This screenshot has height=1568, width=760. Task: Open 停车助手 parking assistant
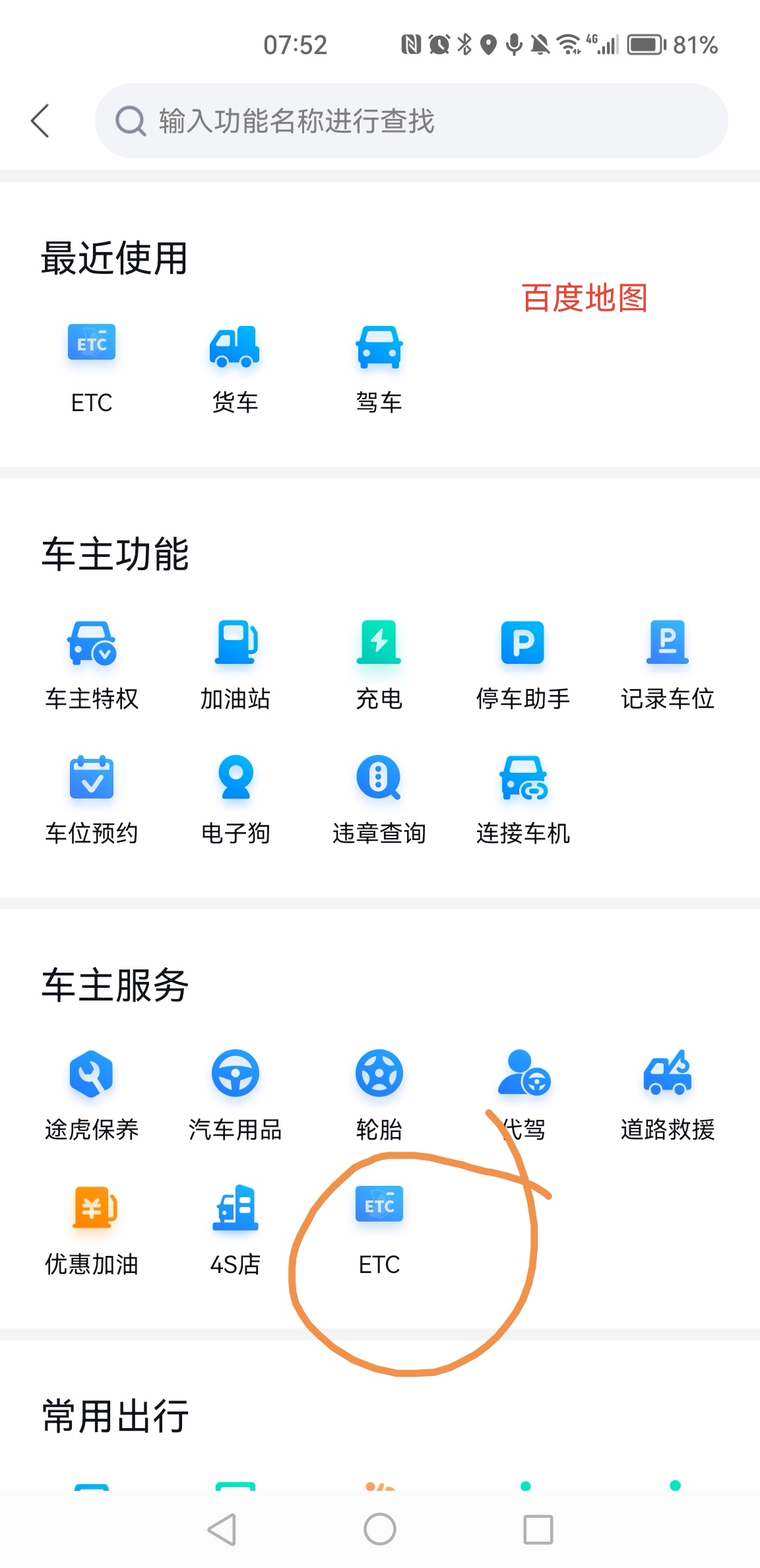tap(523, 665)
